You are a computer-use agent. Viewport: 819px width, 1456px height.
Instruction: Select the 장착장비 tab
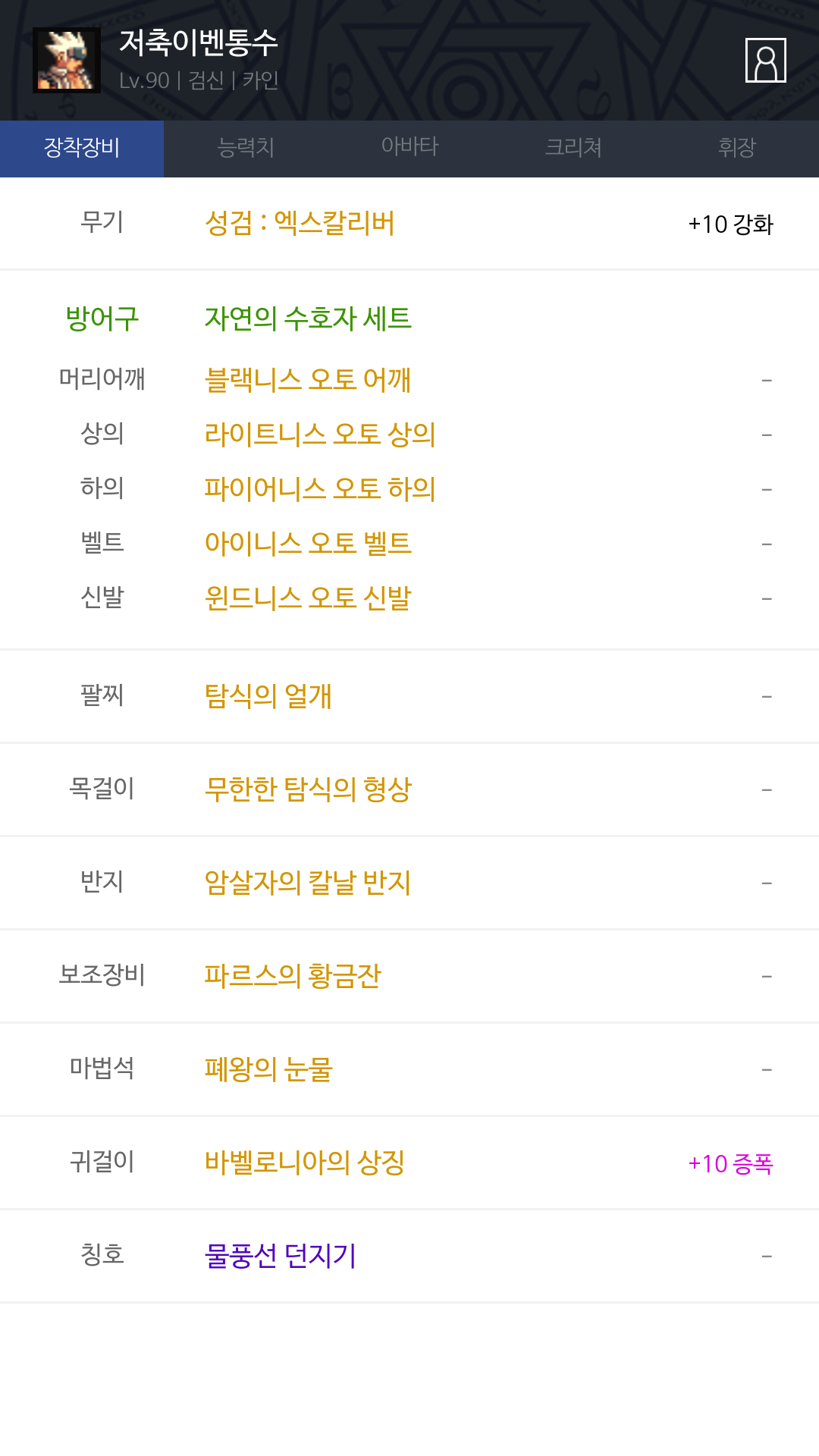coord(82,149)
